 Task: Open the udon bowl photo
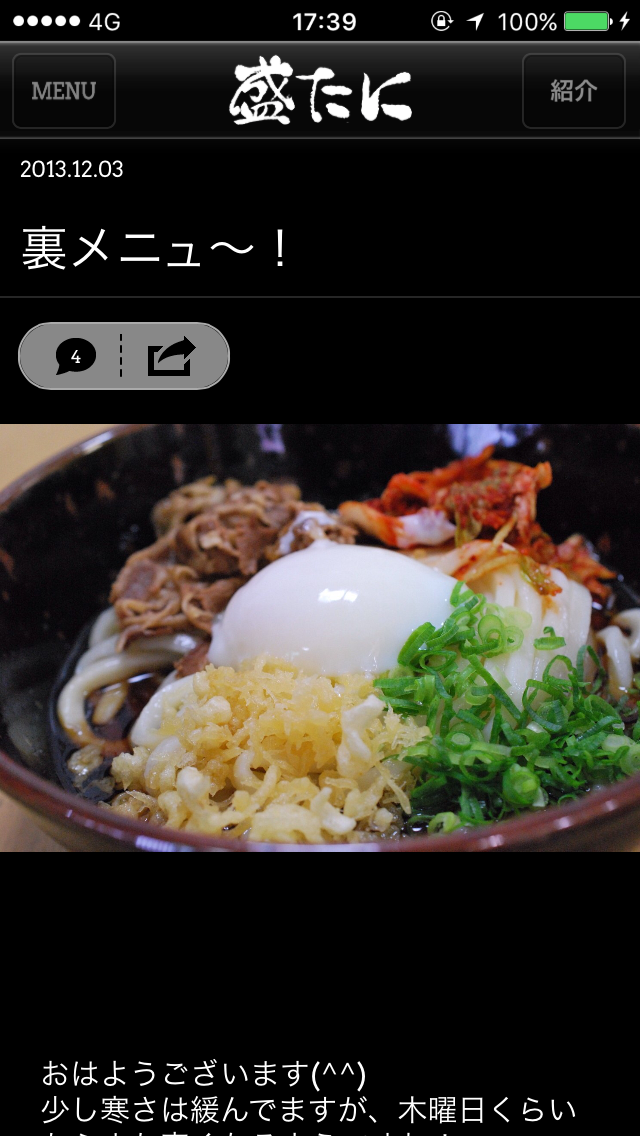[320, 638]
